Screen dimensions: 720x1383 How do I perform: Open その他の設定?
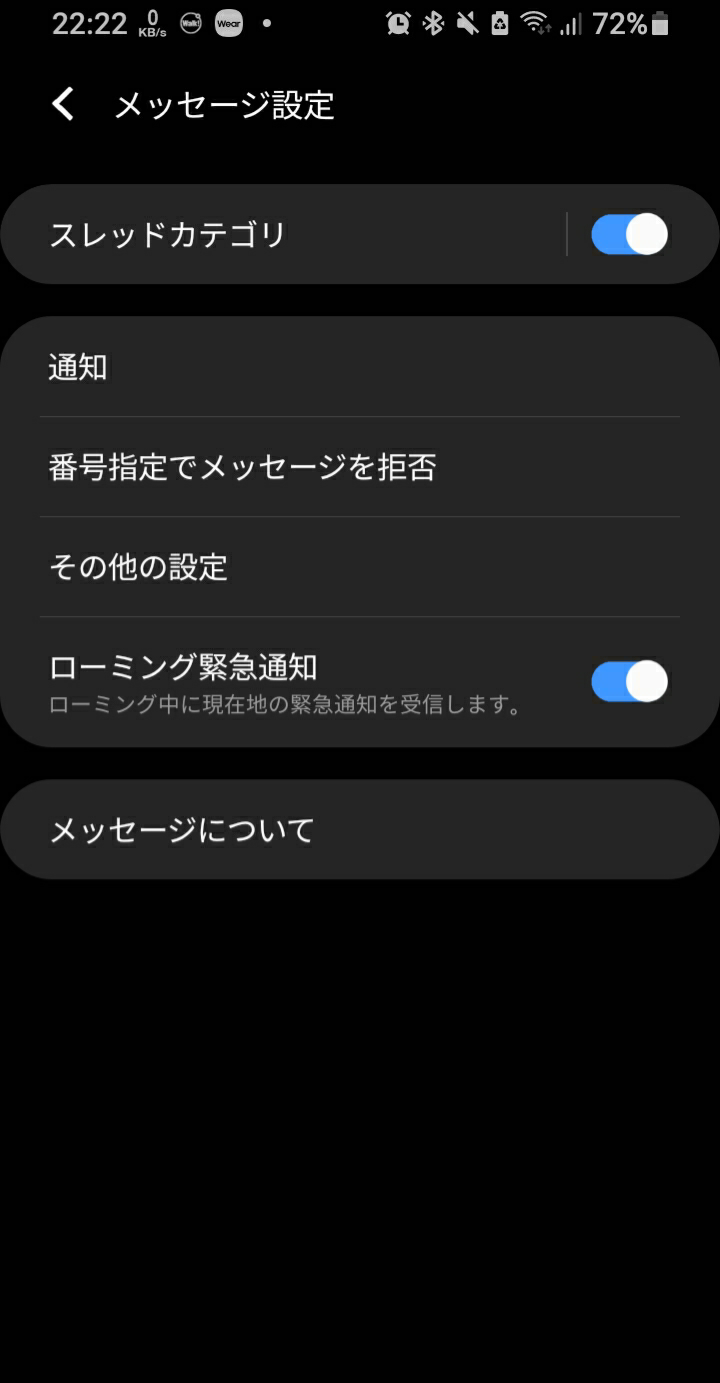click(360, 567)
